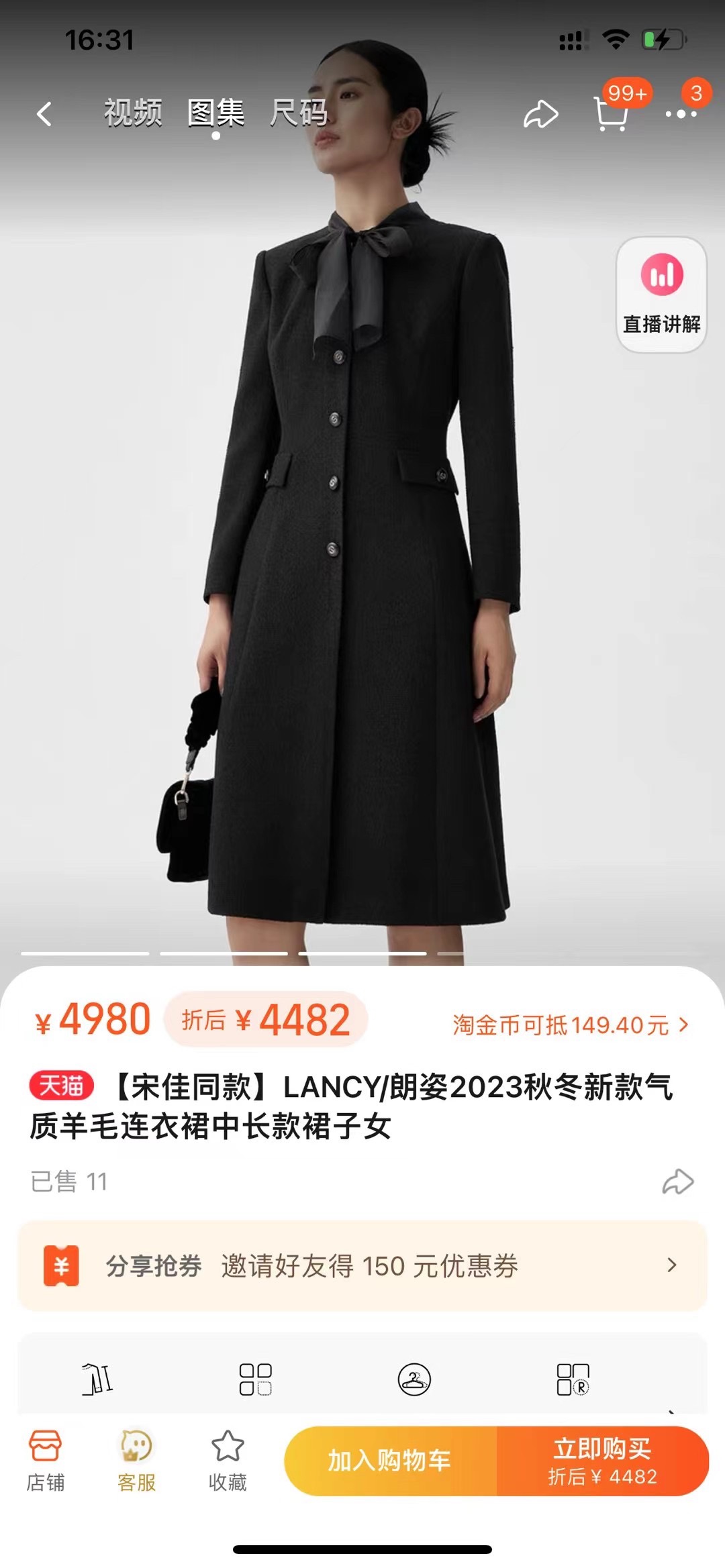Open the three-dot overflow menu
This screenshot has height=1568, width=725.
tap(681, 114)
